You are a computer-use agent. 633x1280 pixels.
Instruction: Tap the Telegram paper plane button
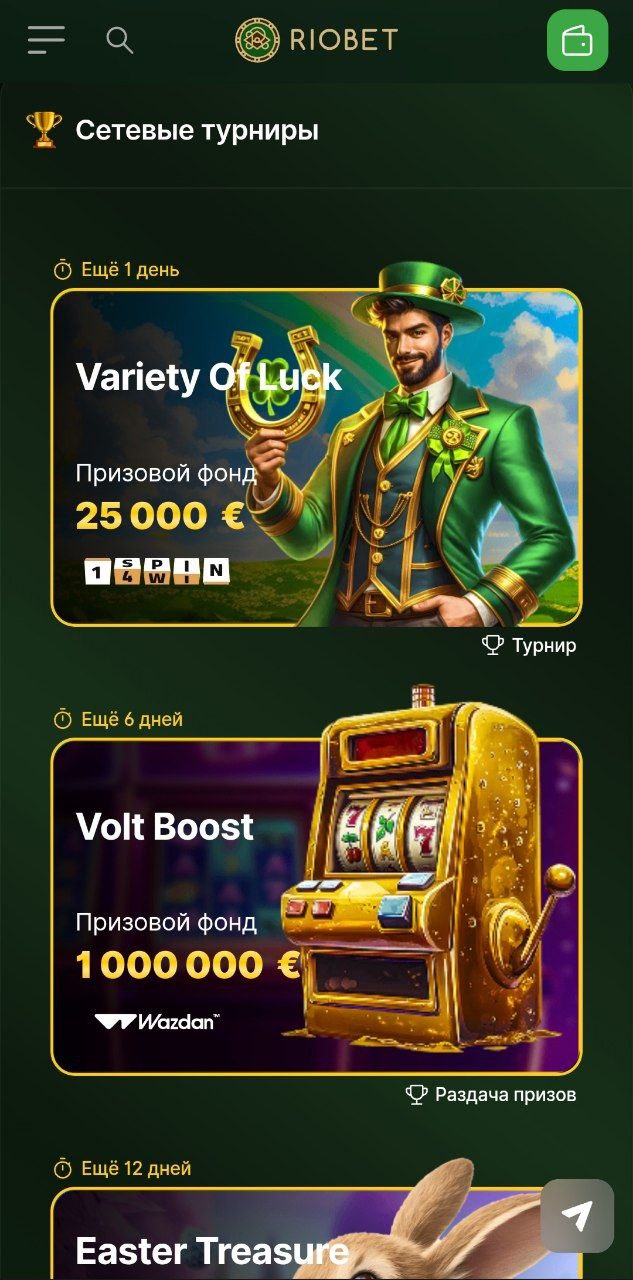point(577,1215)
